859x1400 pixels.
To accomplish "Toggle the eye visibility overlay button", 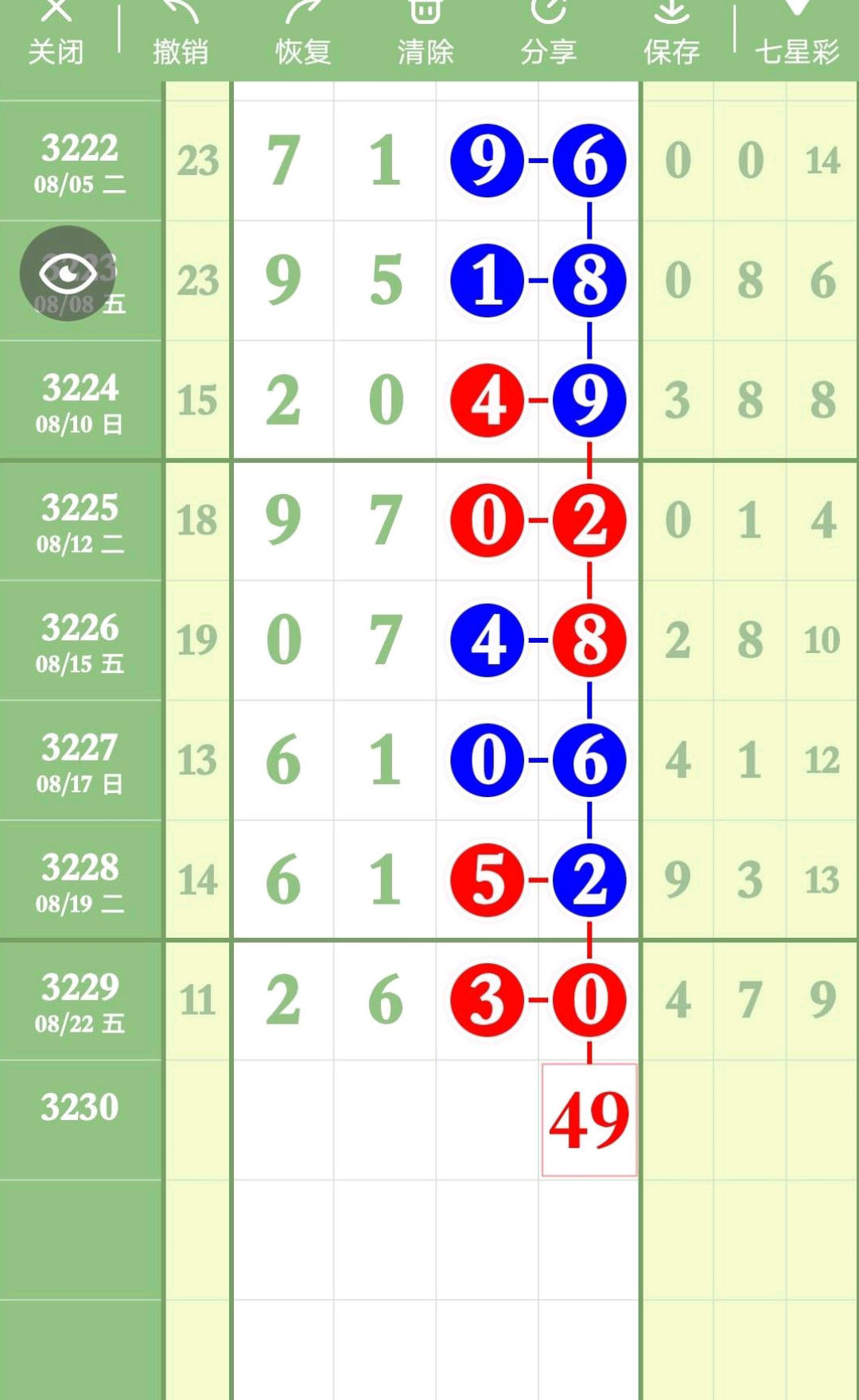I will (68, 274).
